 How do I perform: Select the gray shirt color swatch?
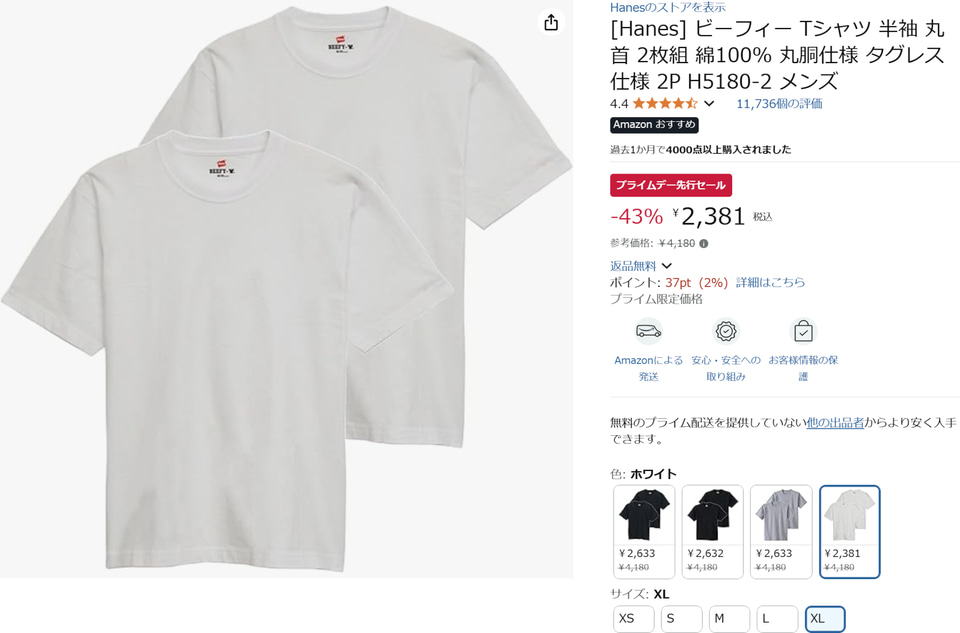(x=781, y=531)
